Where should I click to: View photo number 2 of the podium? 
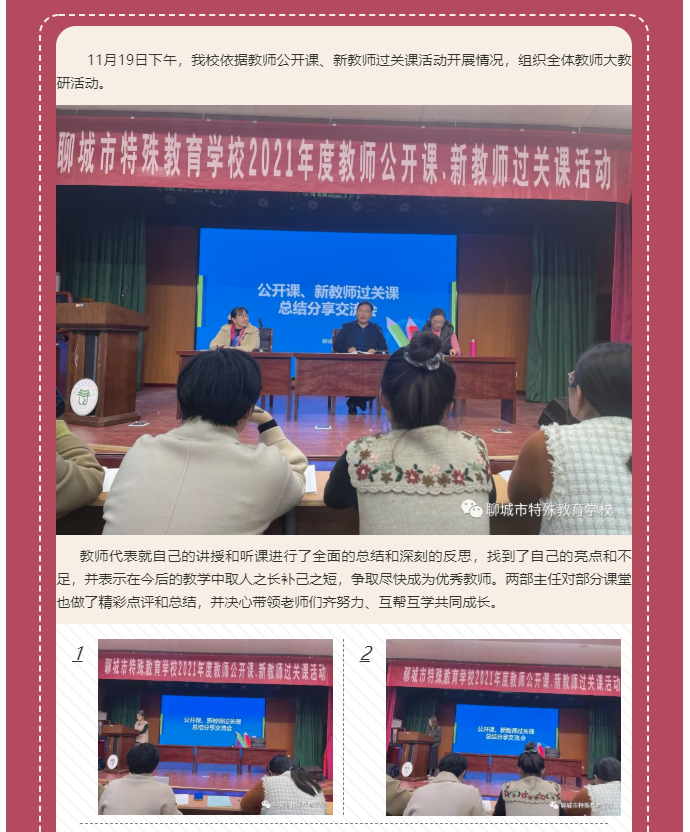point(503,727)
